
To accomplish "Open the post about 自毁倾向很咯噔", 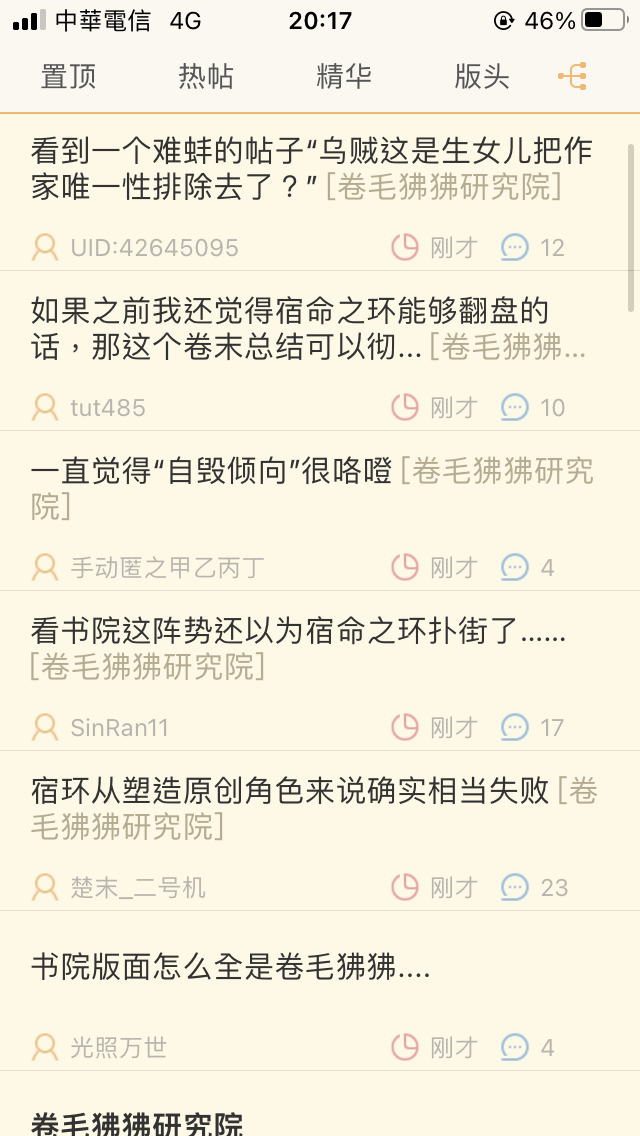I will 320,511.
